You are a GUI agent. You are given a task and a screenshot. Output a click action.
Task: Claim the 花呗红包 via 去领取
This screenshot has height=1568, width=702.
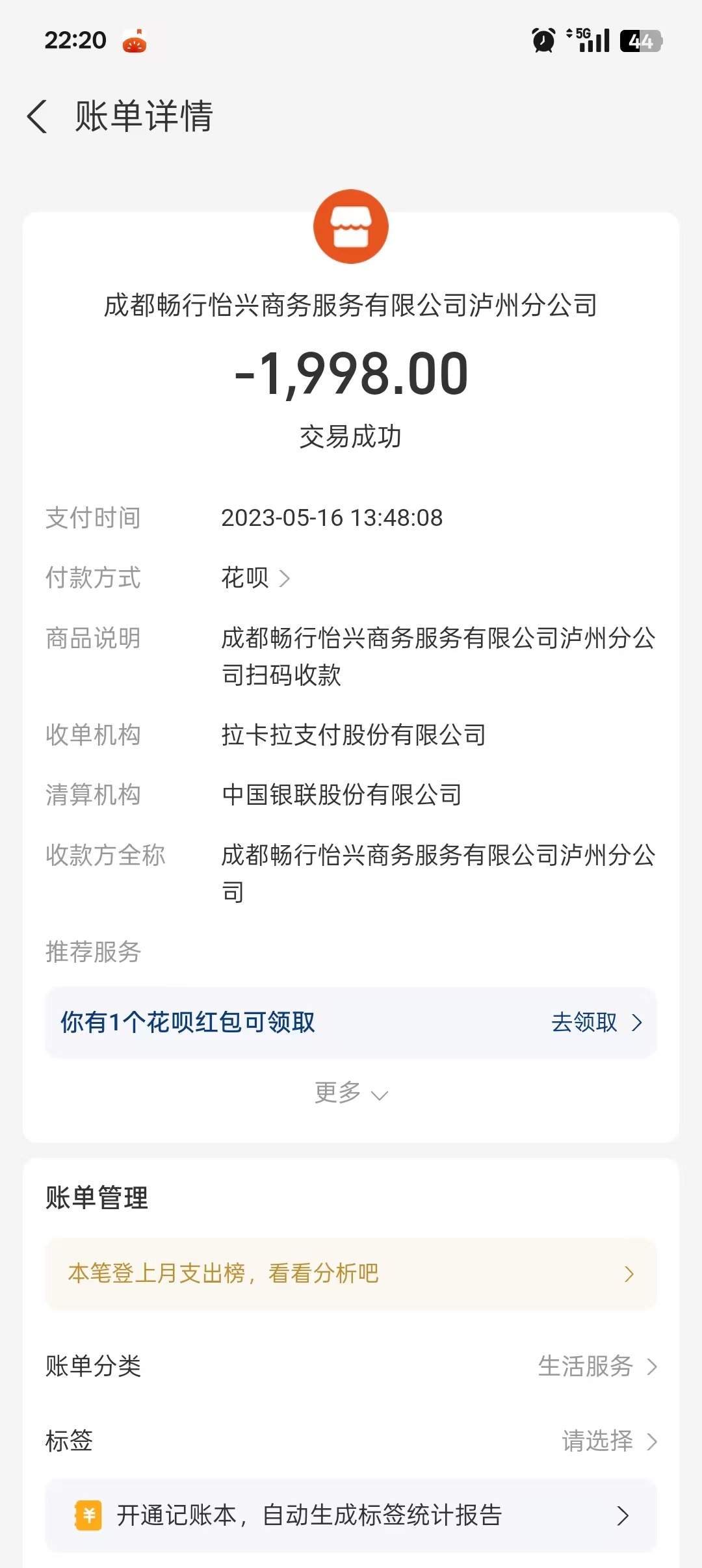click(595, 1023)
